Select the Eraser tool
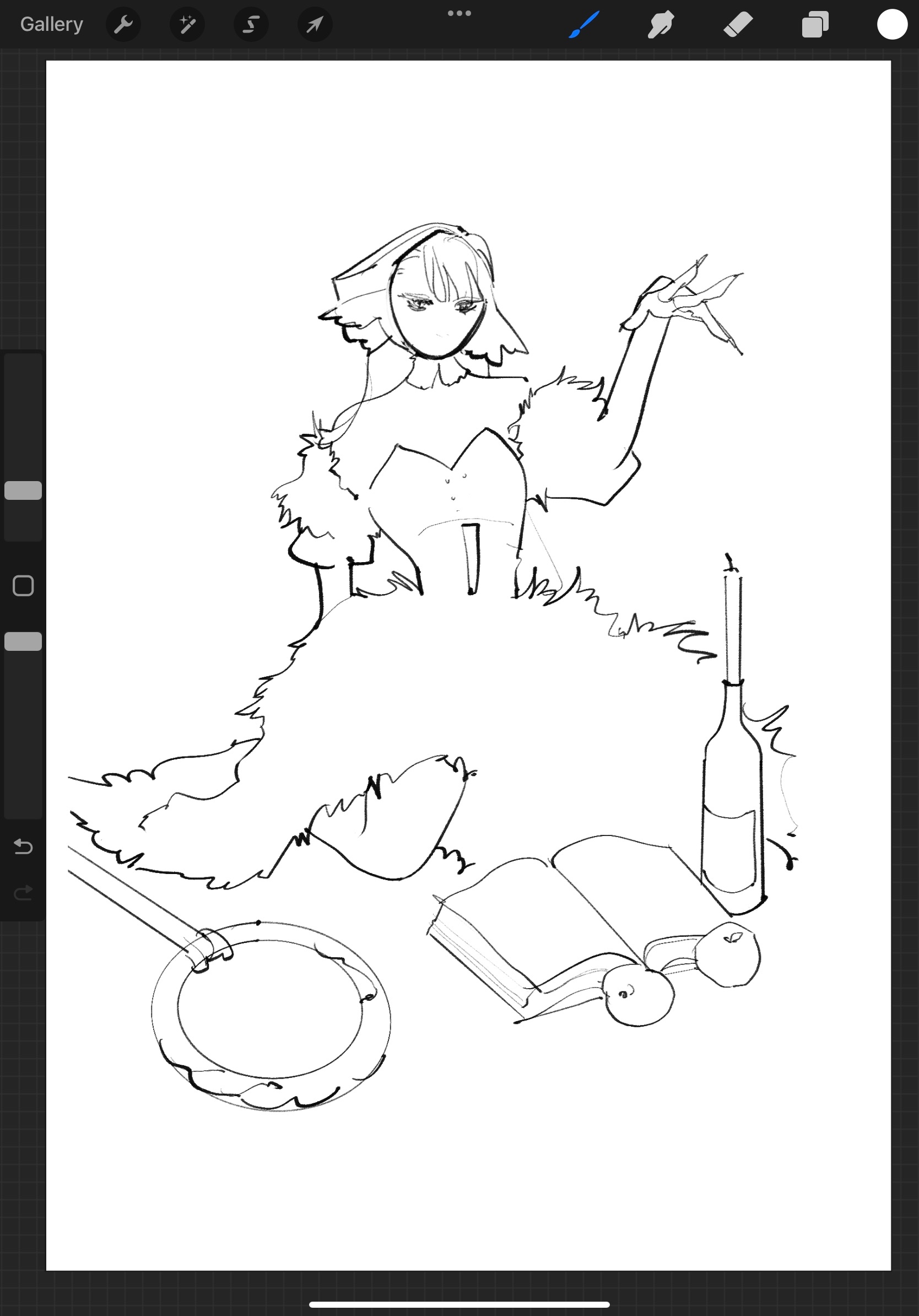 tap(738, 25)
